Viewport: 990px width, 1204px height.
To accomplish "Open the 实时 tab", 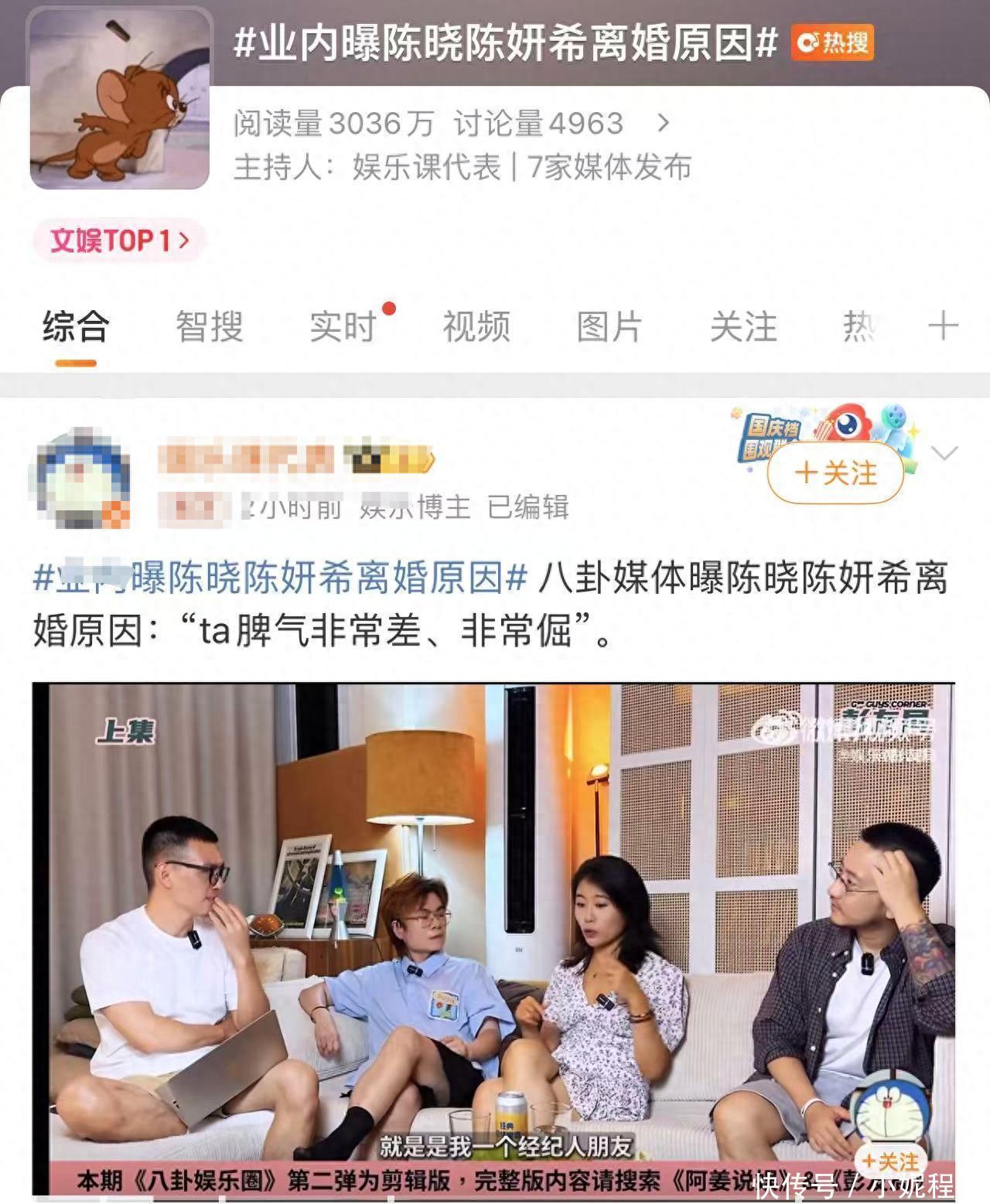I will (x=343, y=327).
